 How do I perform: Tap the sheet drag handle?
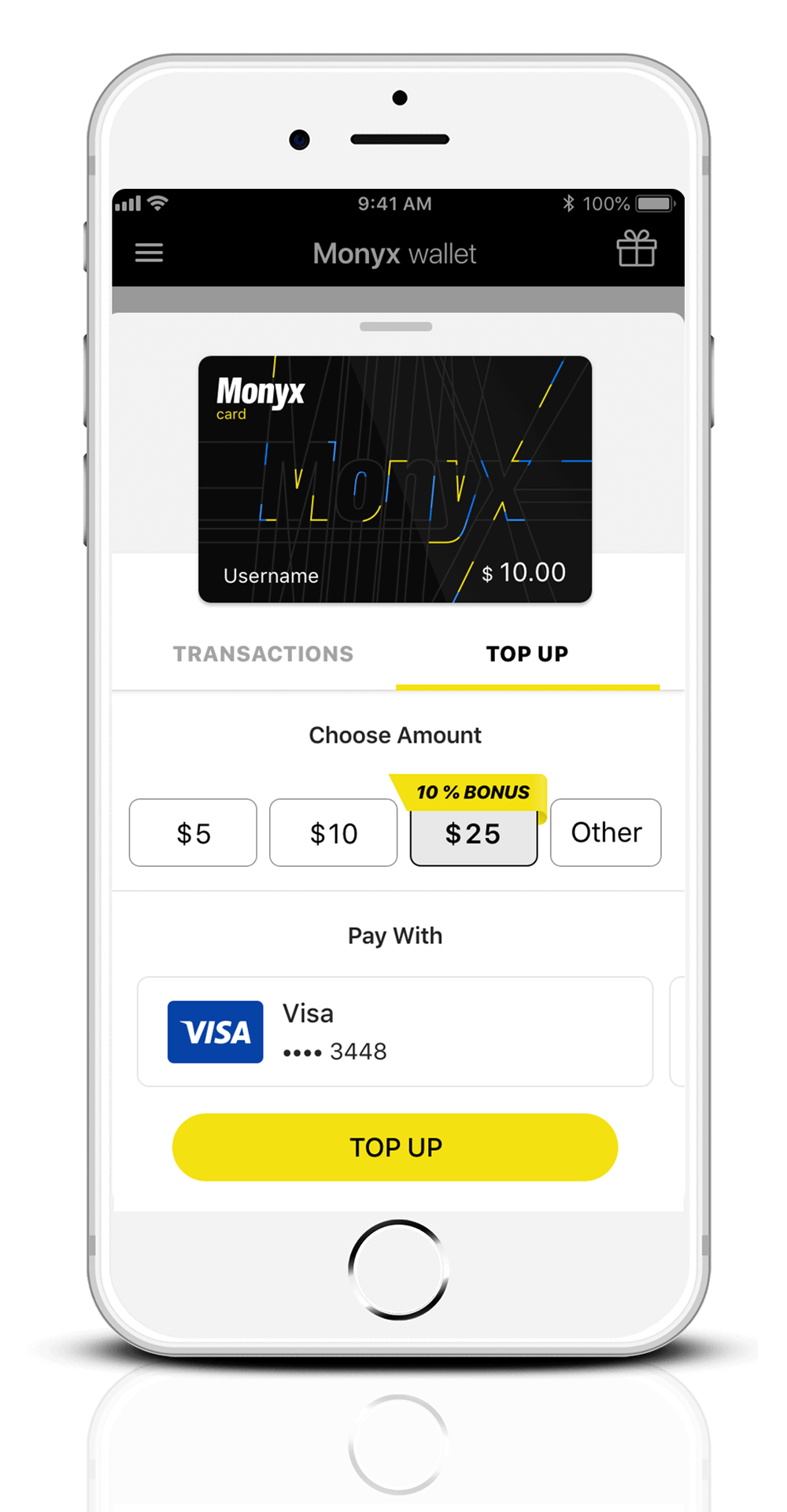point(395,326)
